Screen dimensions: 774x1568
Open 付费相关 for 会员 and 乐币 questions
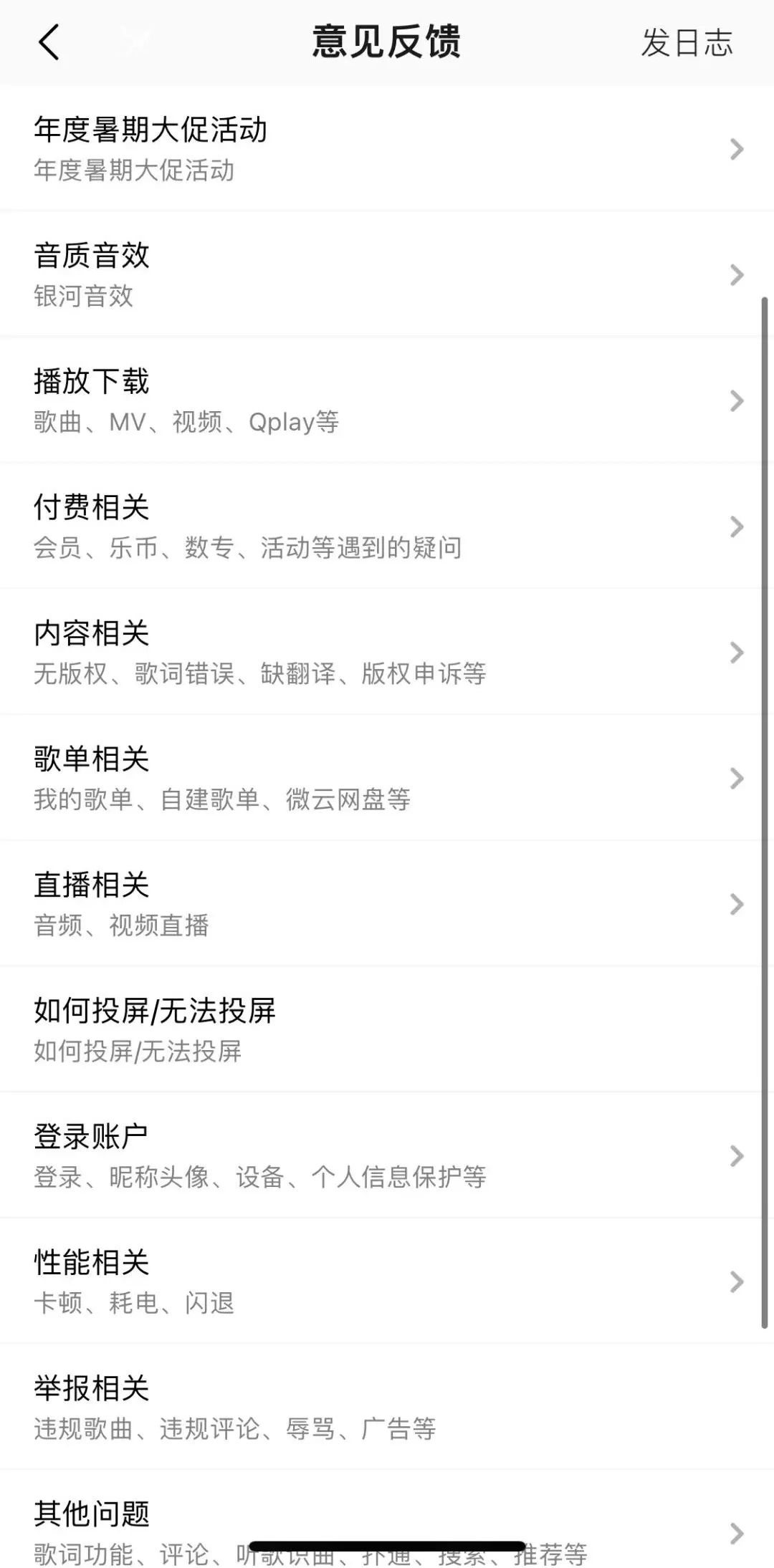pyautogui.click(x=287, y=526)
